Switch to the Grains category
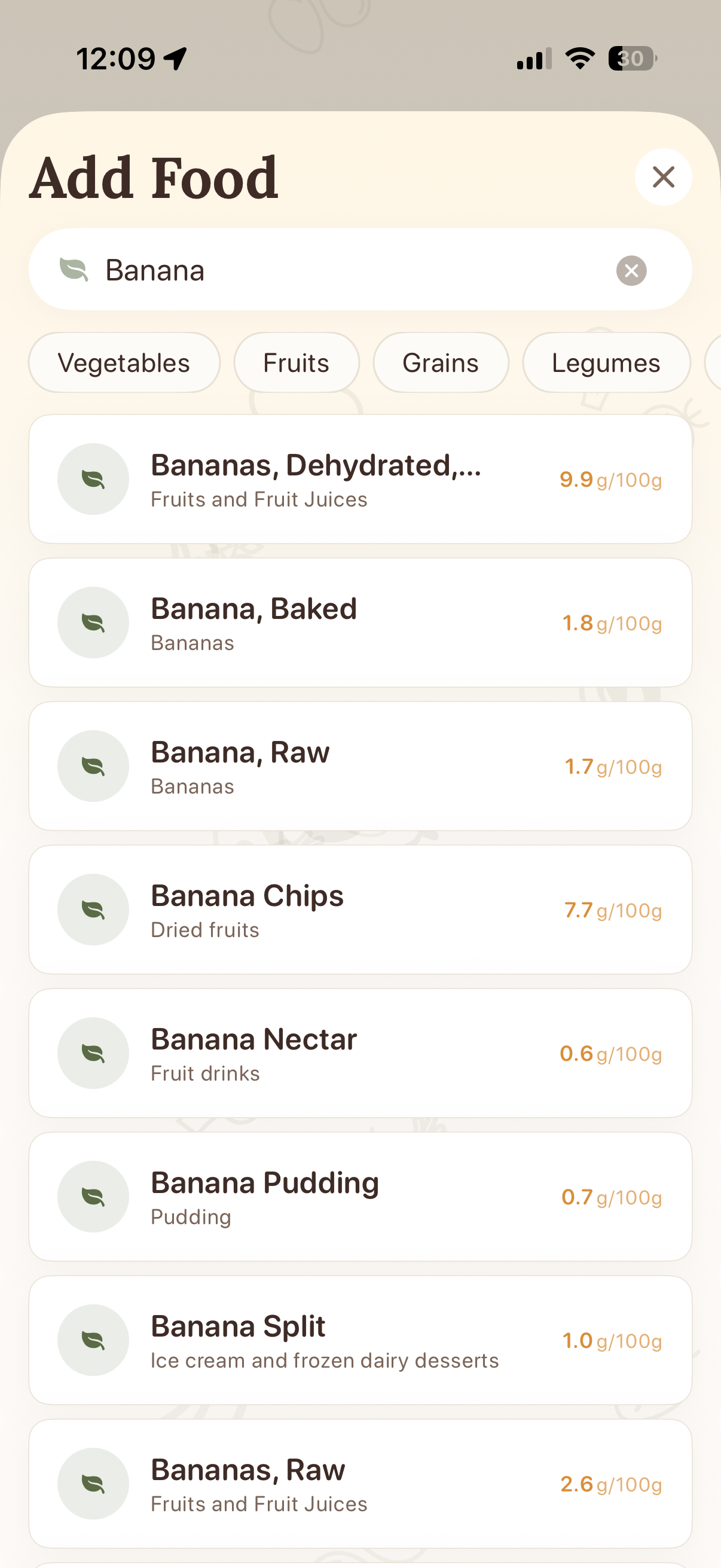The image size is (721, 1568). 441,363
